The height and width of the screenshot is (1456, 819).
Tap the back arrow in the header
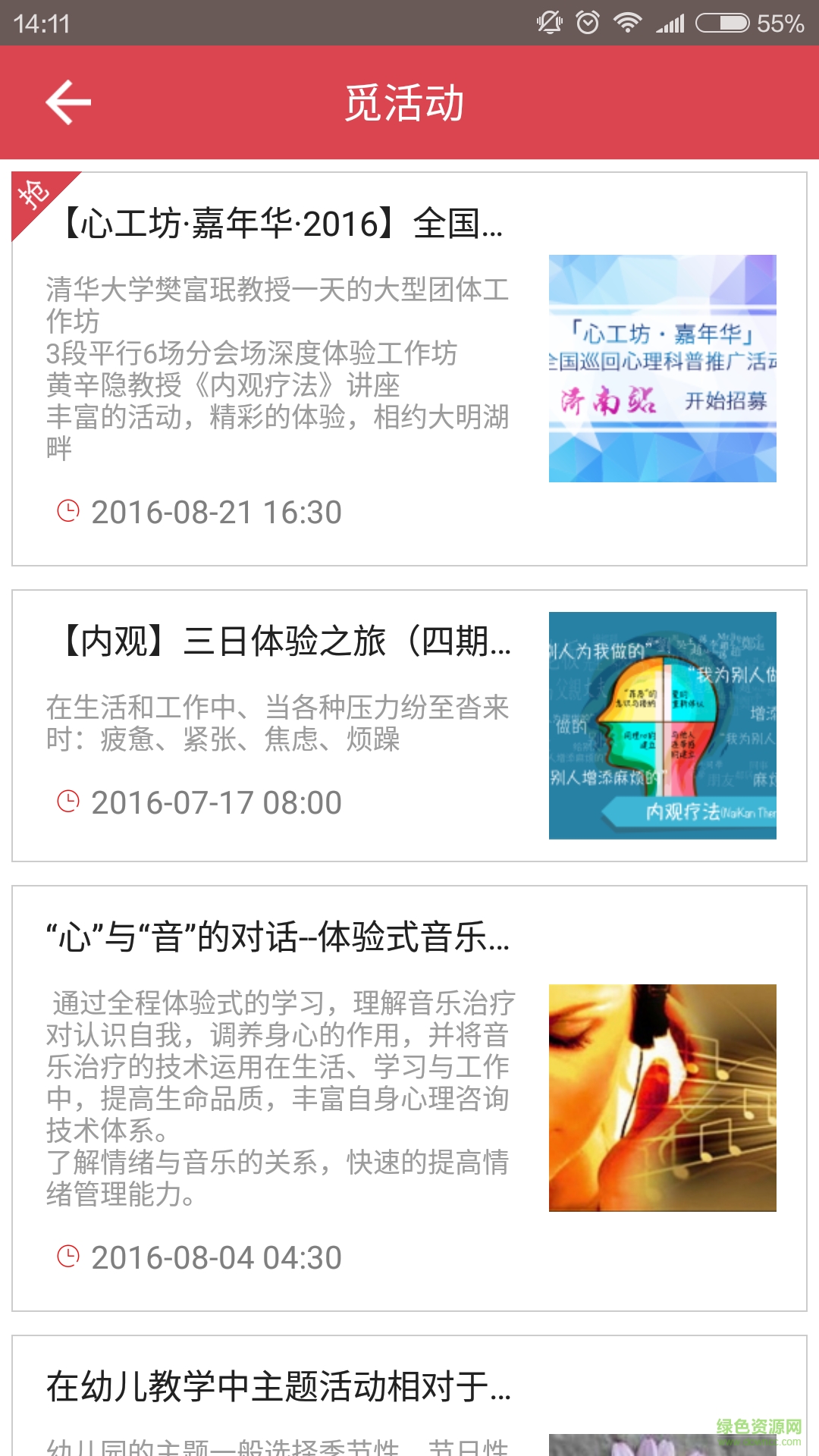click(68, 101)
